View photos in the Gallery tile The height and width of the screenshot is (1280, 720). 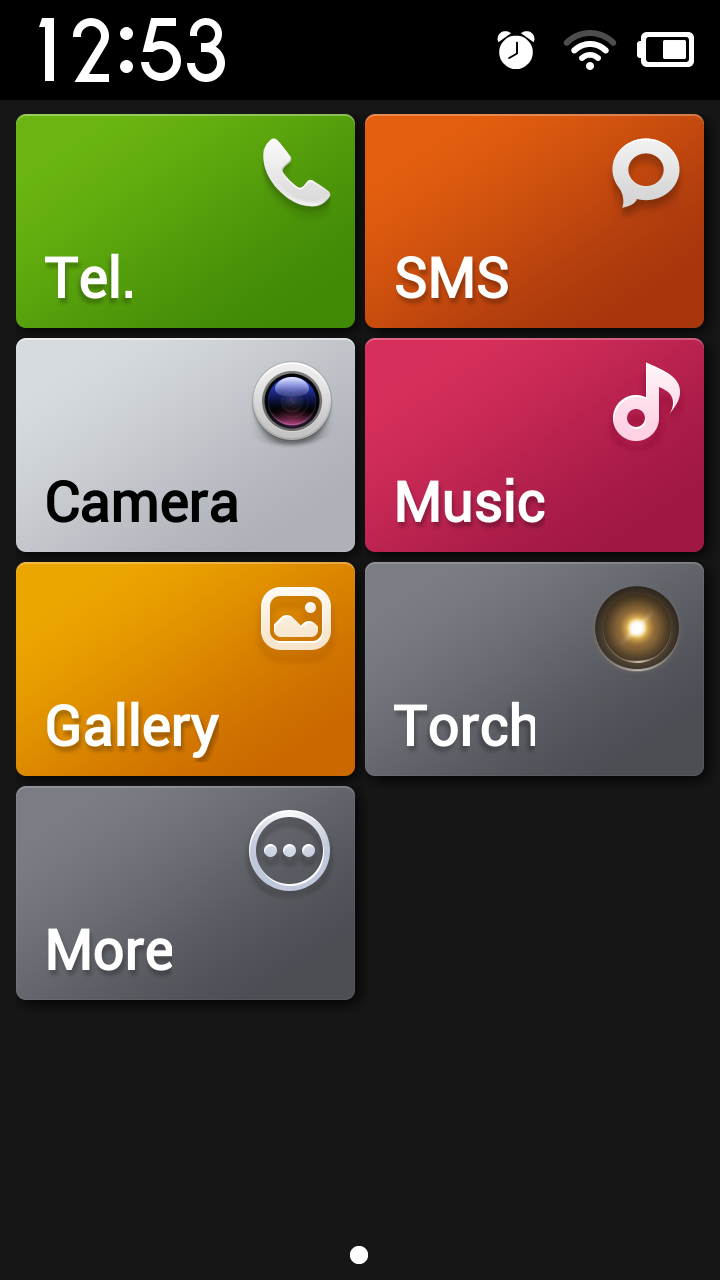coord(185,669)
